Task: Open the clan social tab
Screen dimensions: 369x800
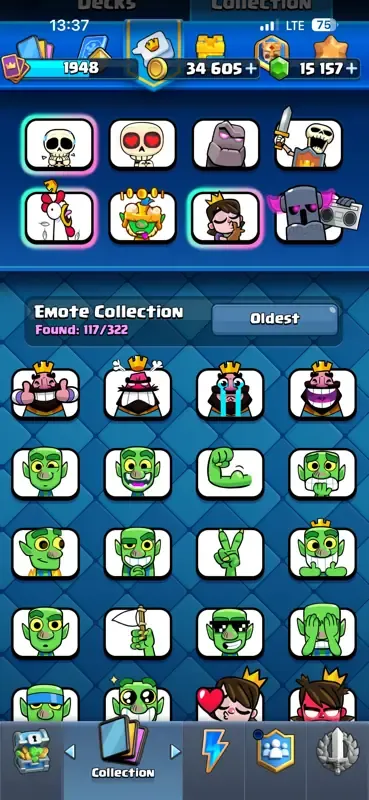Action: (x=275, y=751)
